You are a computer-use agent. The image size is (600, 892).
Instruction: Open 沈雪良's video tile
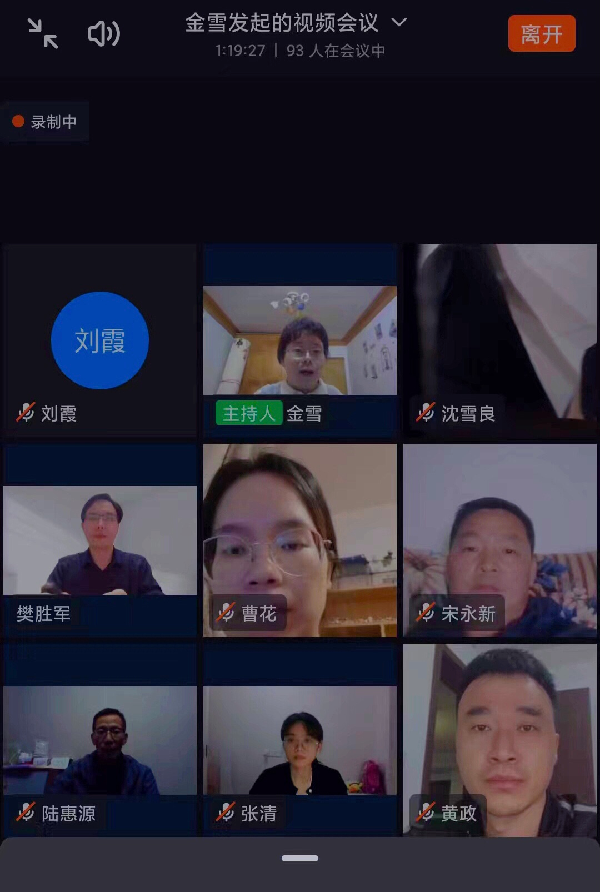500,340
